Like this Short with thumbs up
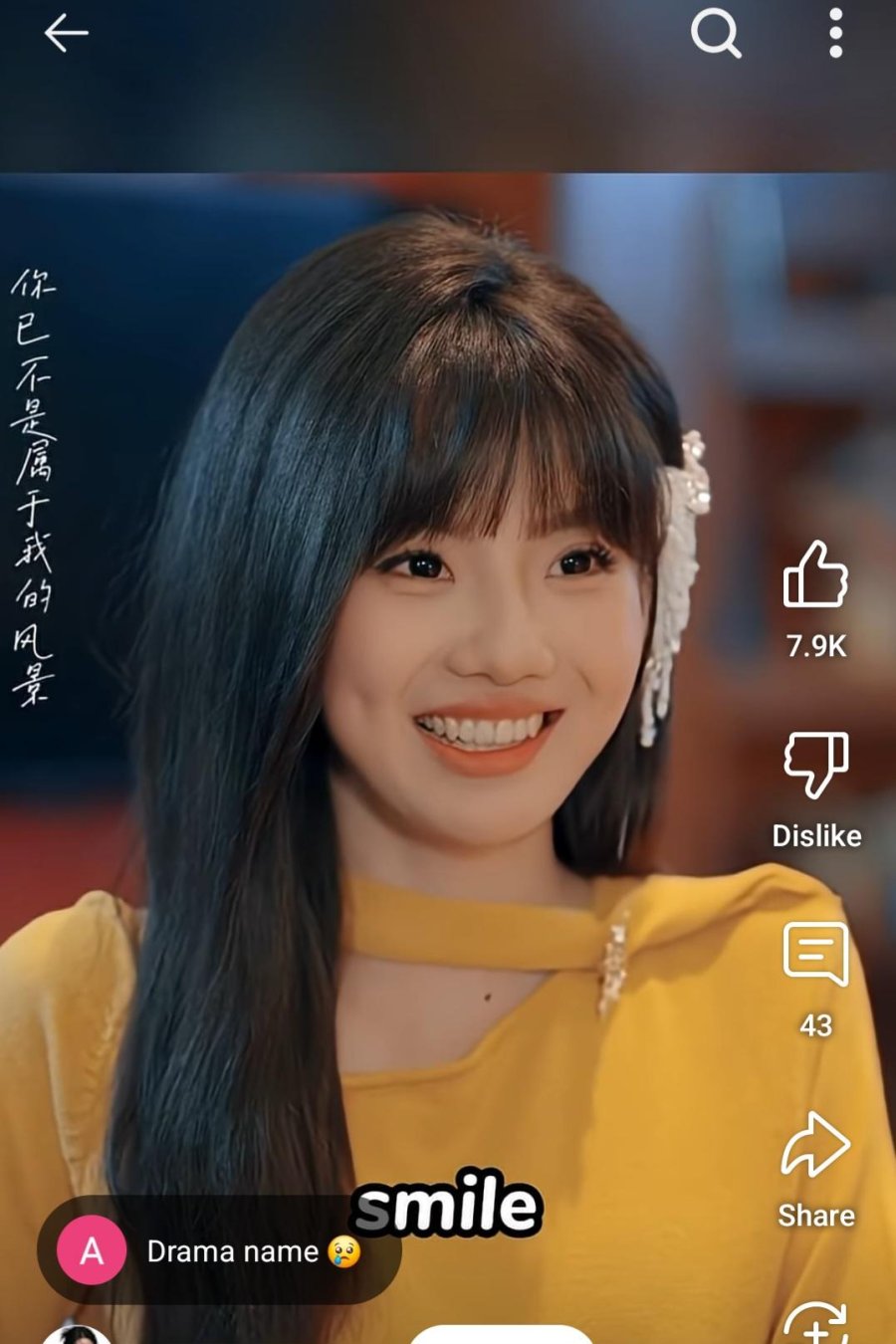 [815, 575]
